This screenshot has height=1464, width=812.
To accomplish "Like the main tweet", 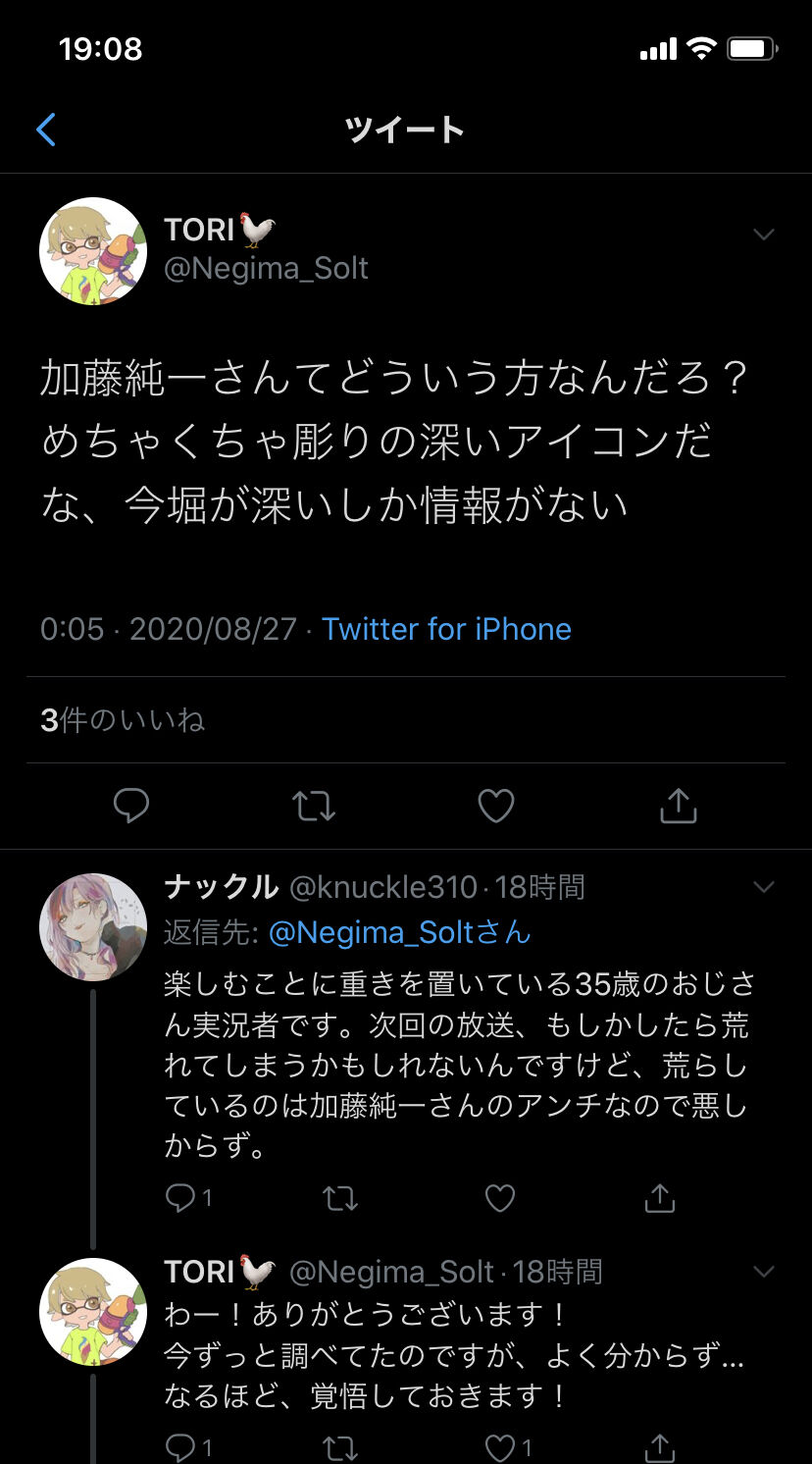I will pos(496,807).
